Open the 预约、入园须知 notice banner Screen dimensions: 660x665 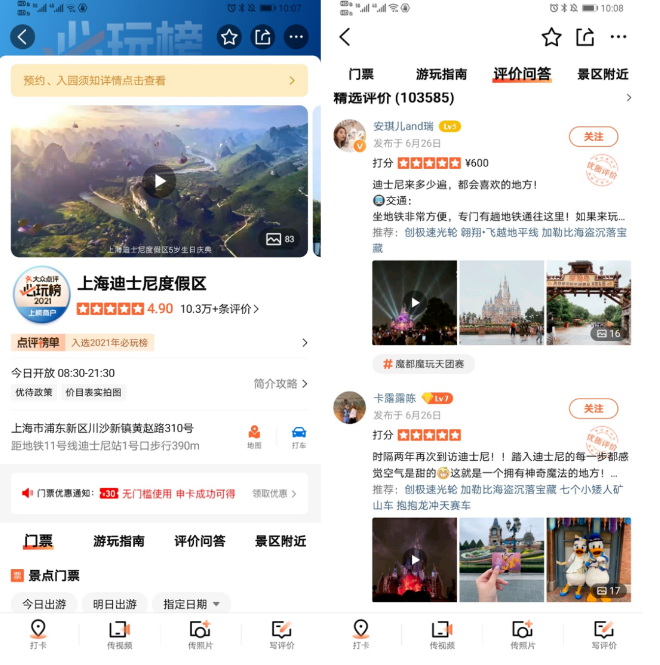click(x=160, y=80)
